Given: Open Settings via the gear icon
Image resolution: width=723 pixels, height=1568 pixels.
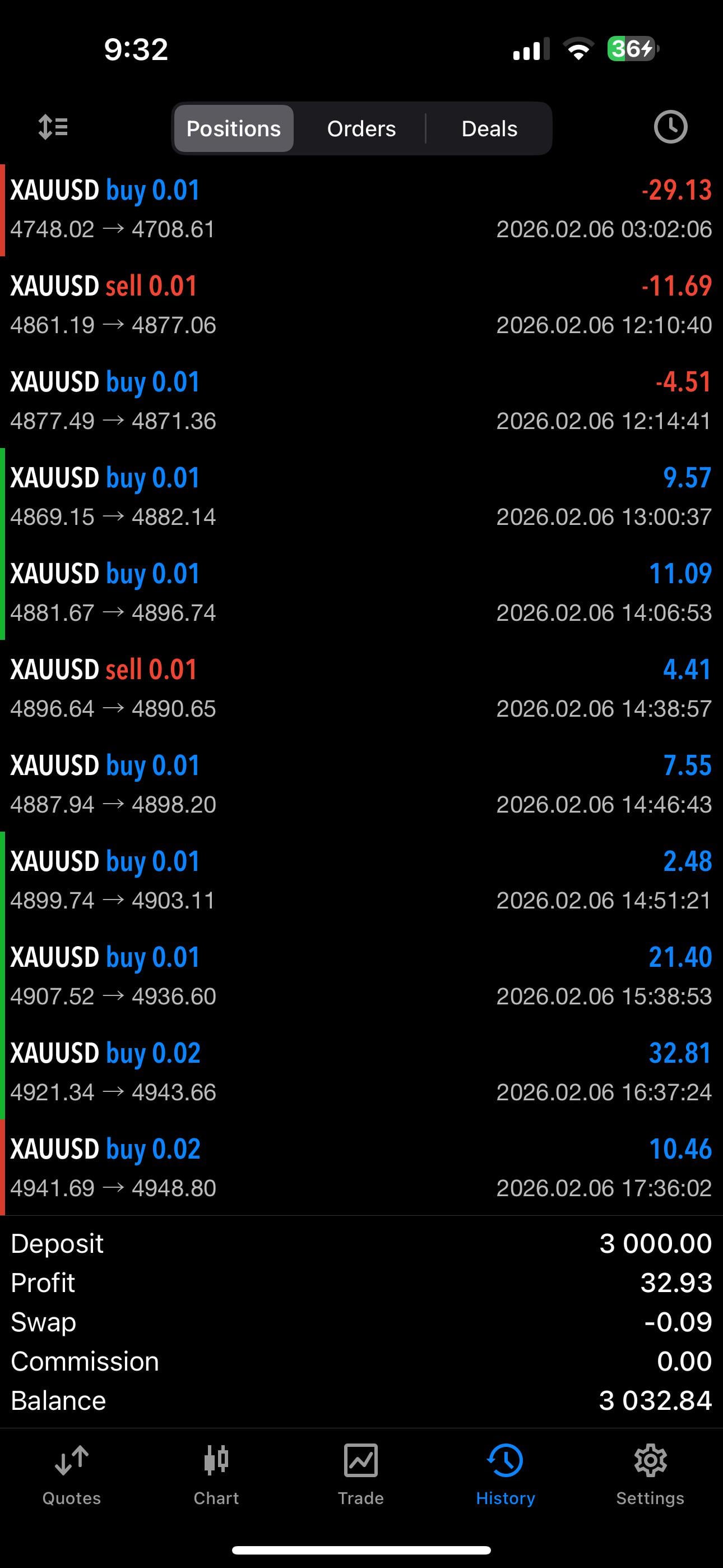Looking at the screenshot, I should (x=650, y=1473).
